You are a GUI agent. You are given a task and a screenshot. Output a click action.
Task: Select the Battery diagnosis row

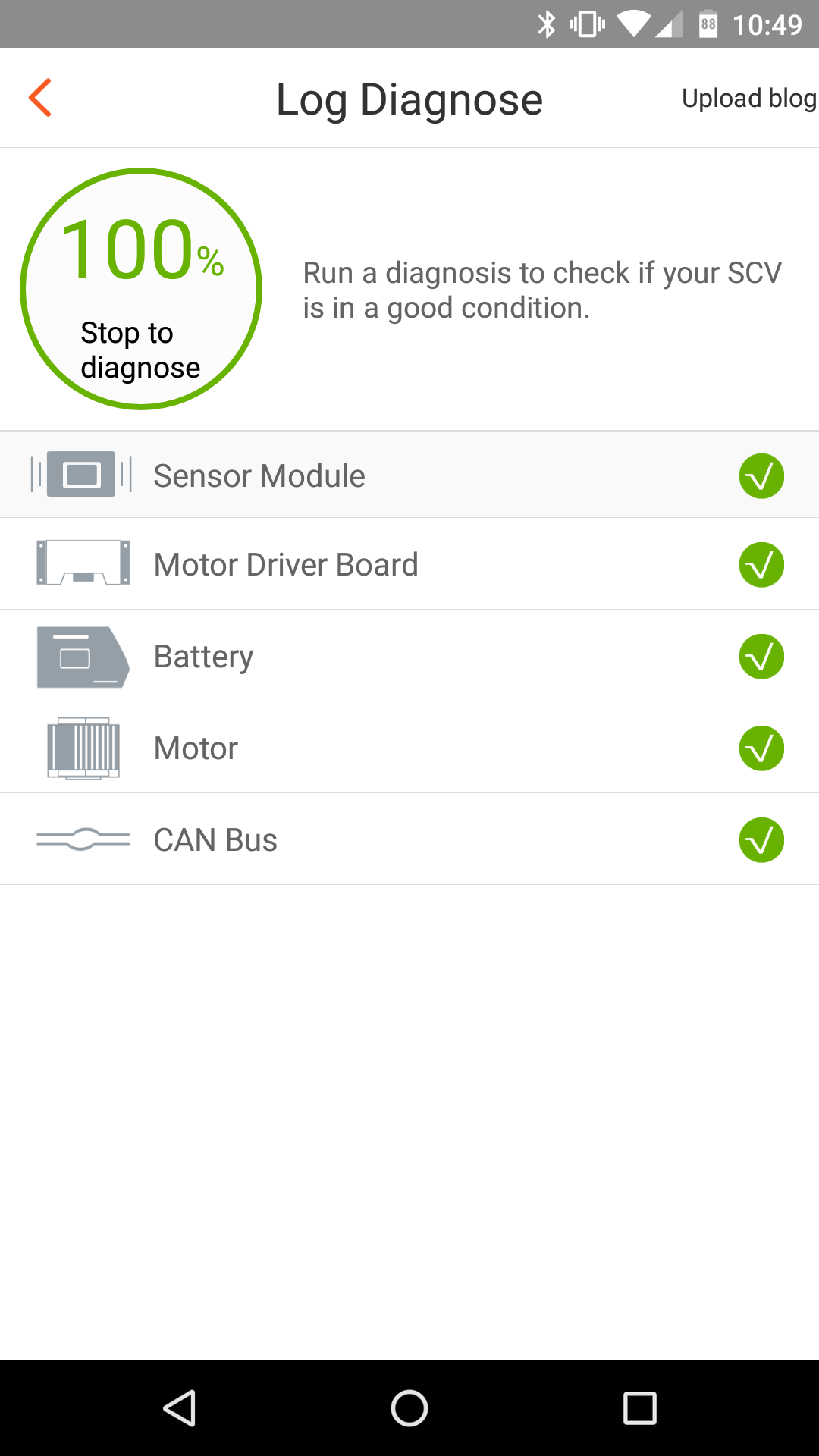pyautogui.click(x=409, y=656)
